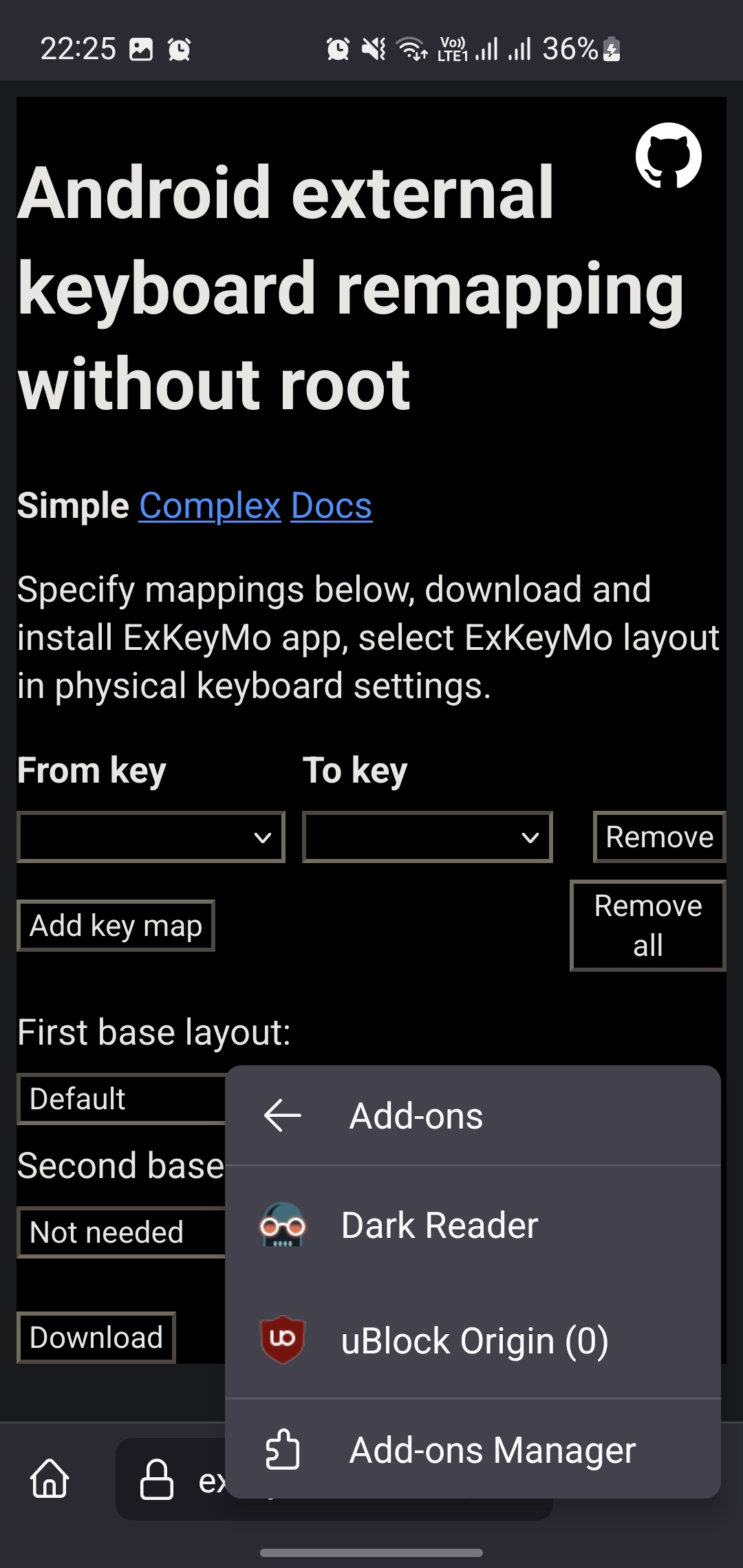Tap Remove all mappings

pos(647,926)
